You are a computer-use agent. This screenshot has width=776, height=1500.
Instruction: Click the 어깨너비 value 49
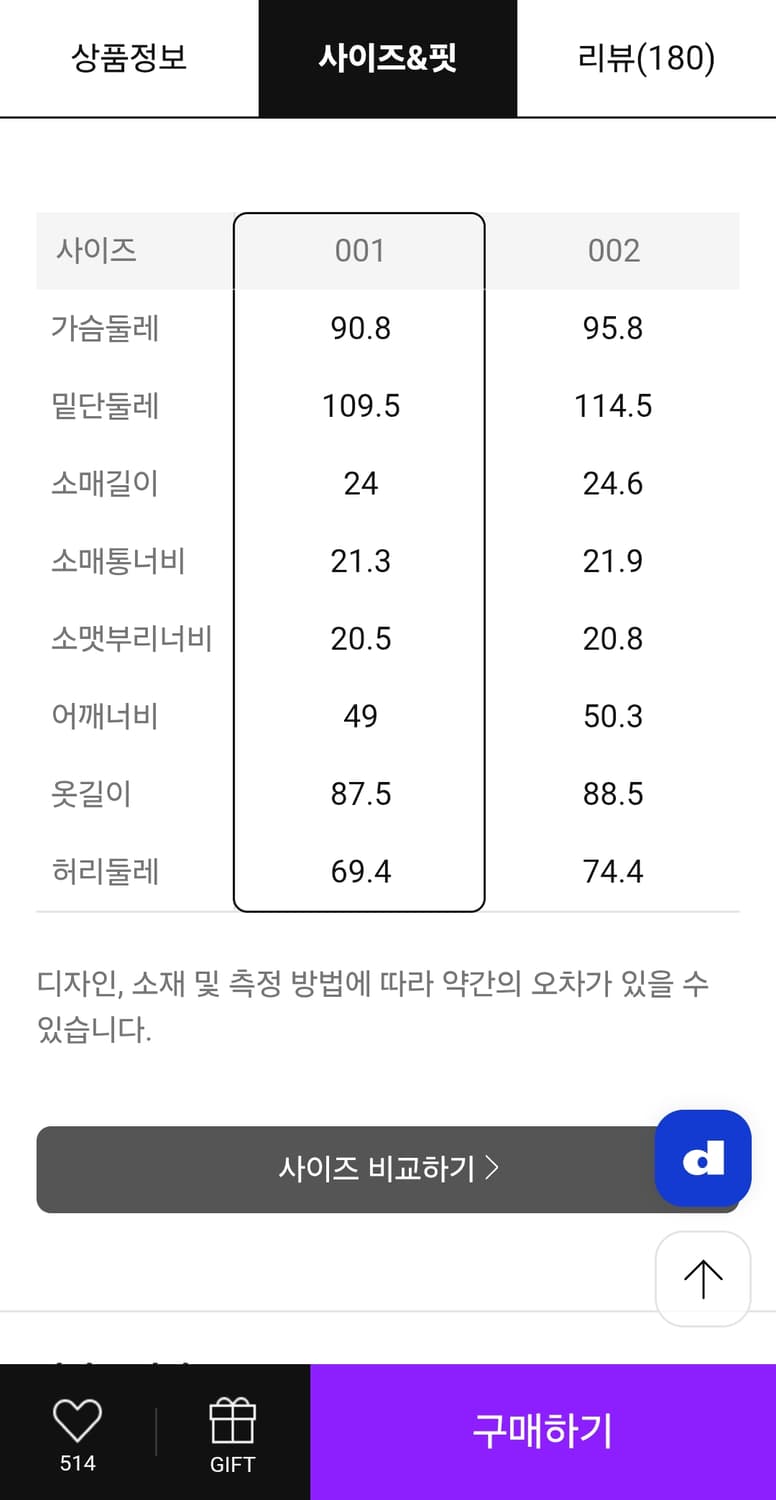(x=358, y=716)
